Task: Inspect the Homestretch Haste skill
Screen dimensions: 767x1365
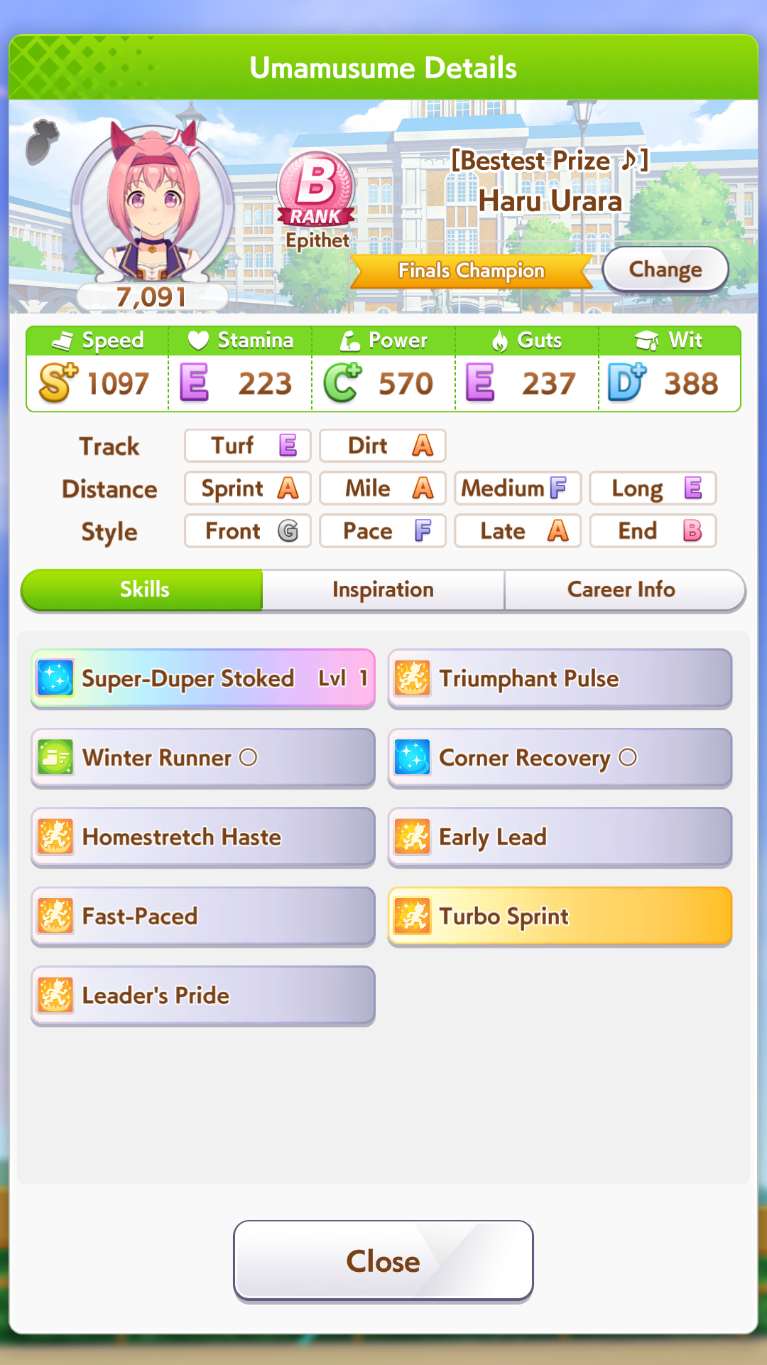Action: pos(203,837)
